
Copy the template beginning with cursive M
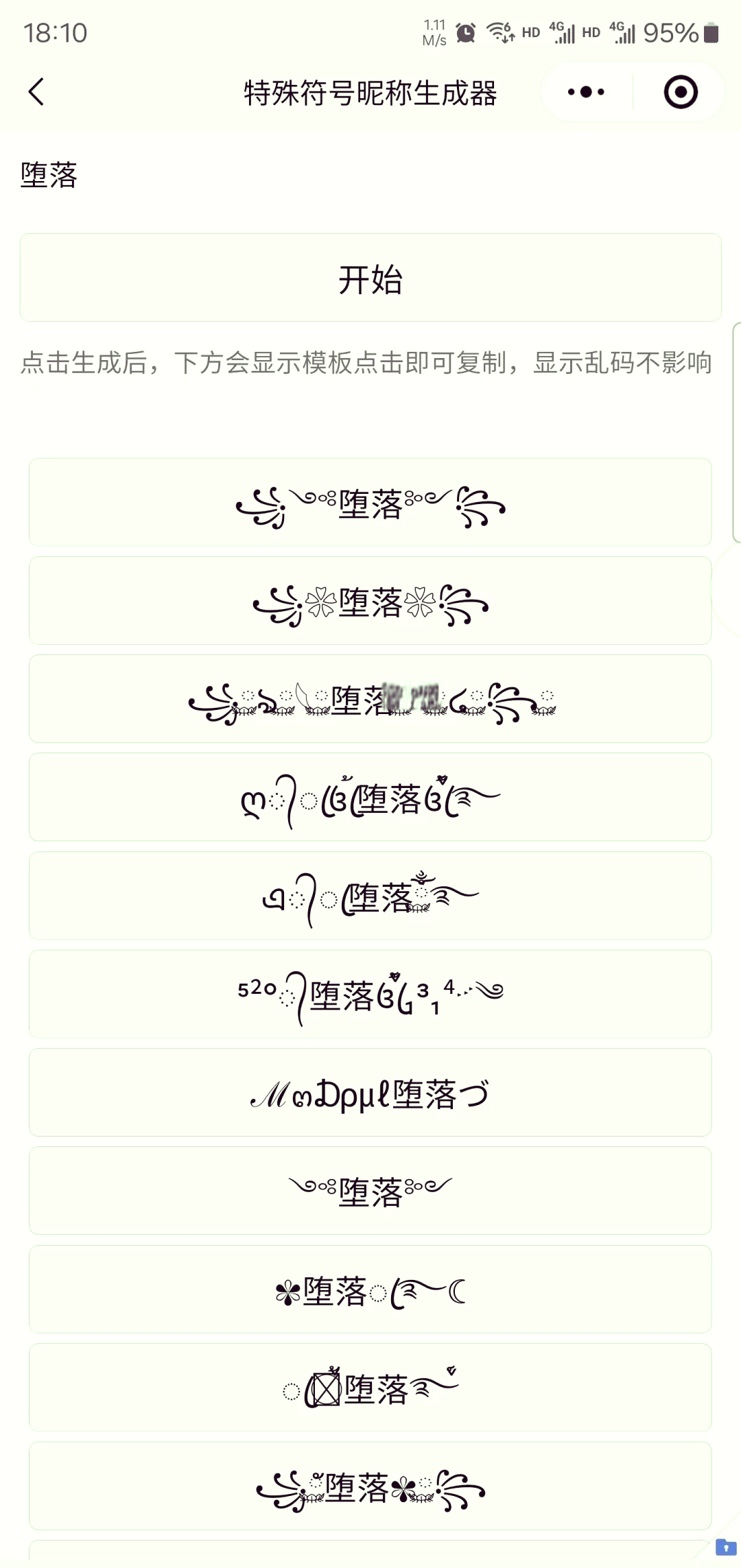point(370,1092)
